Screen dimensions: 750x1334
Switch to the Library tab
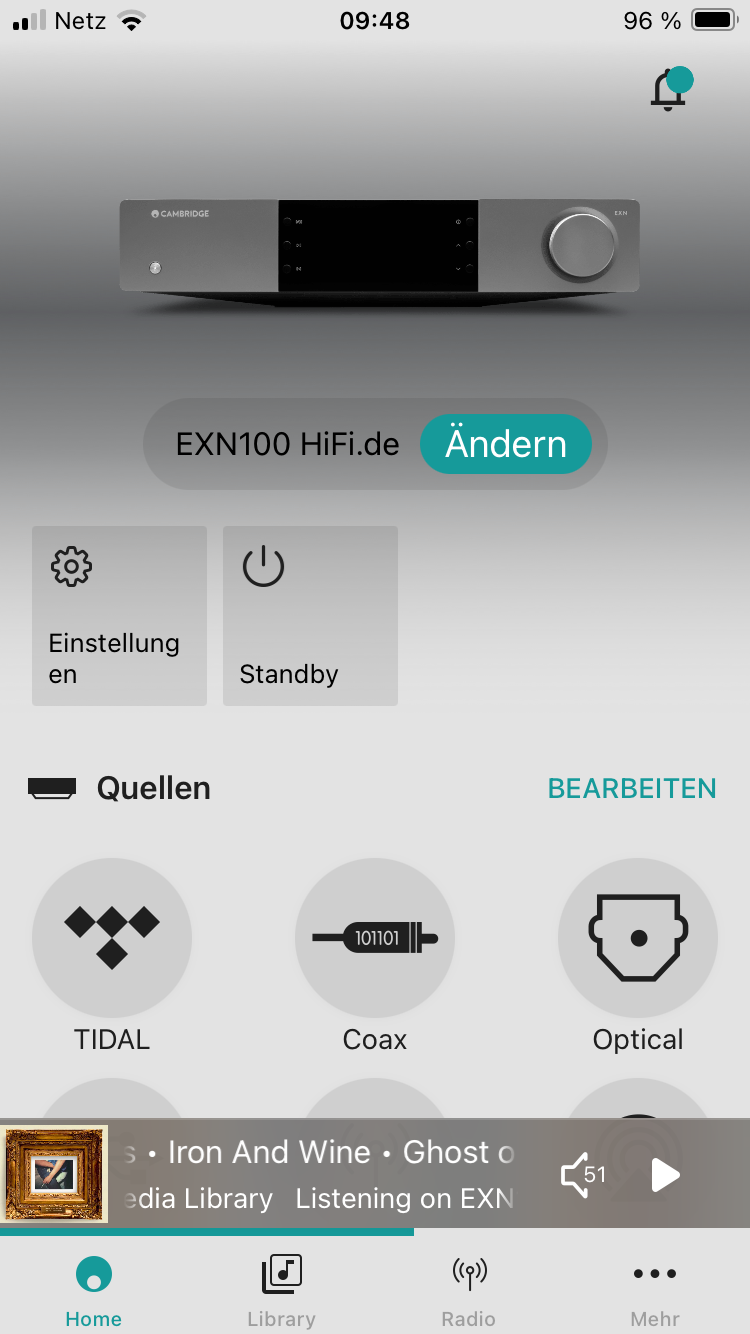coord(281,1291)
